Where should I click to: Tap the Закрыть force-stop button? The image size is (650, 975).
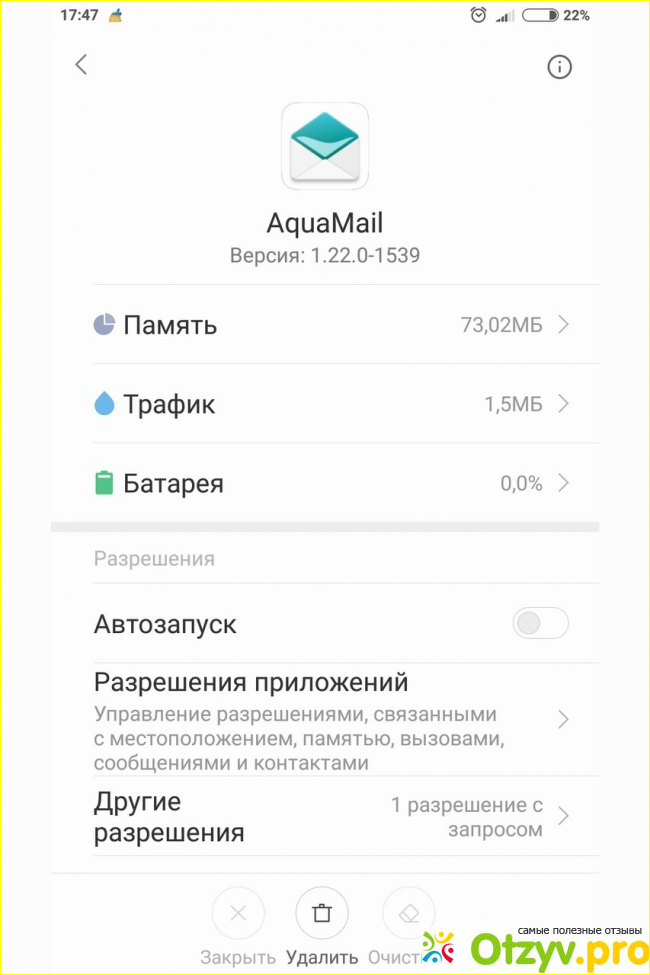click(x=238, y=913)
